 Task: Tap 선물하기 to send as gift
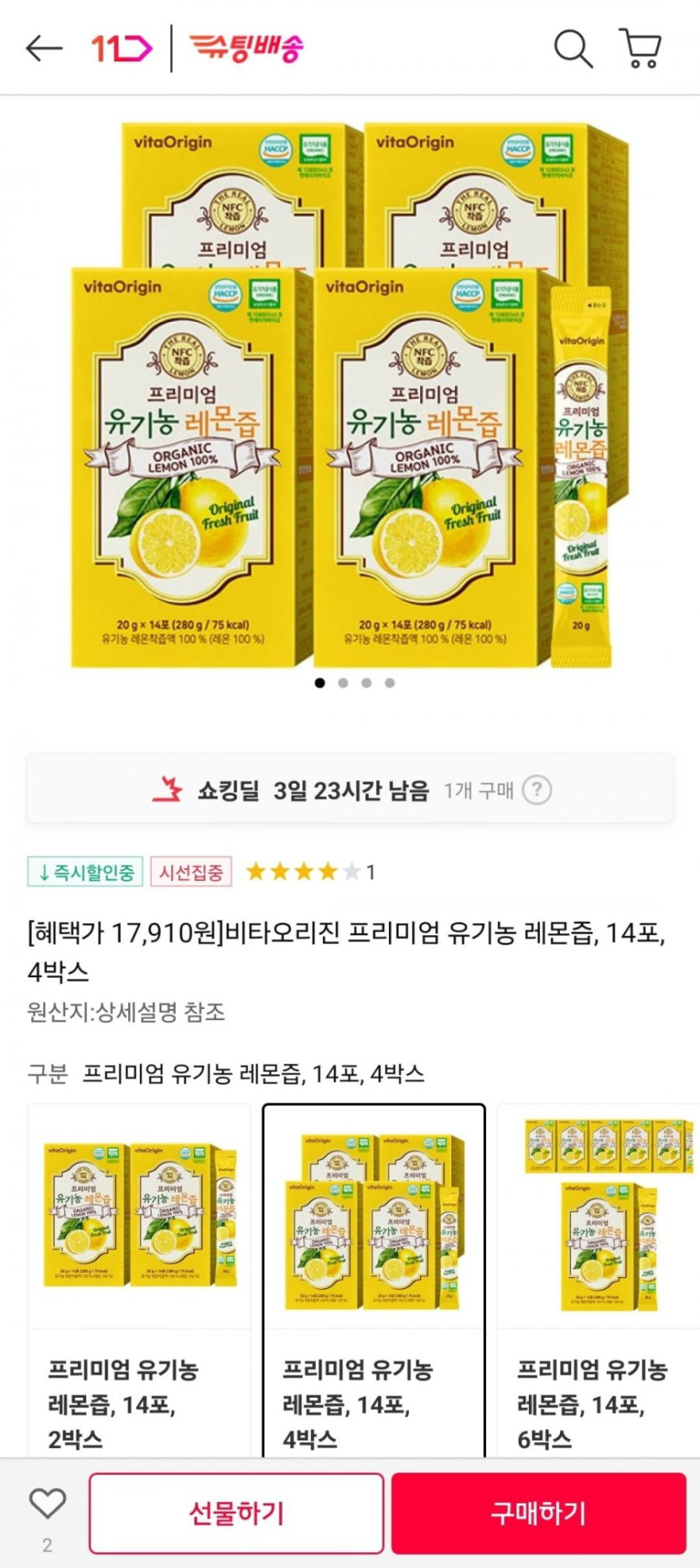[x=236, y=1514]
